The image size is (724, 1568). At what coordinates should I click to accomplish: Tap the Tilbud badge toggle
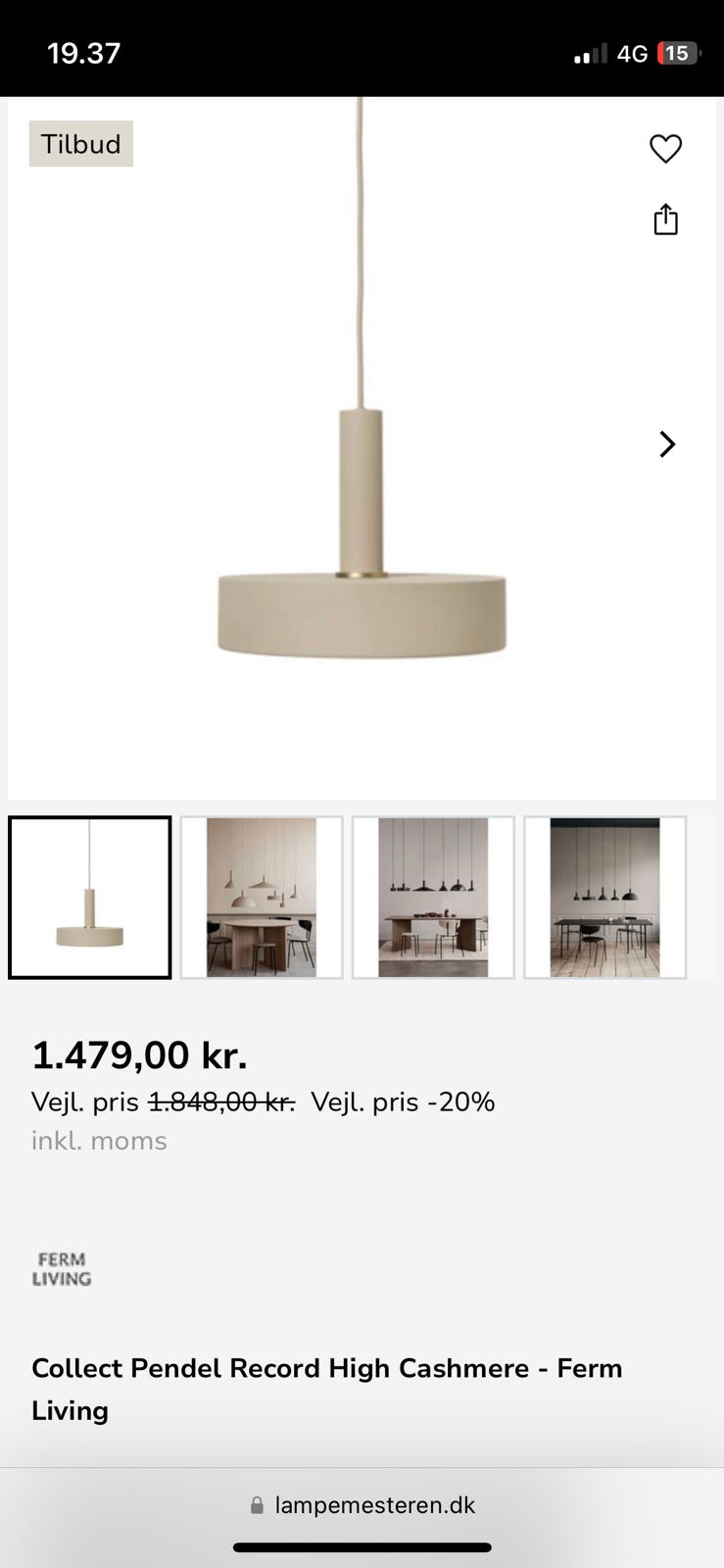click(x=80, y=143)
